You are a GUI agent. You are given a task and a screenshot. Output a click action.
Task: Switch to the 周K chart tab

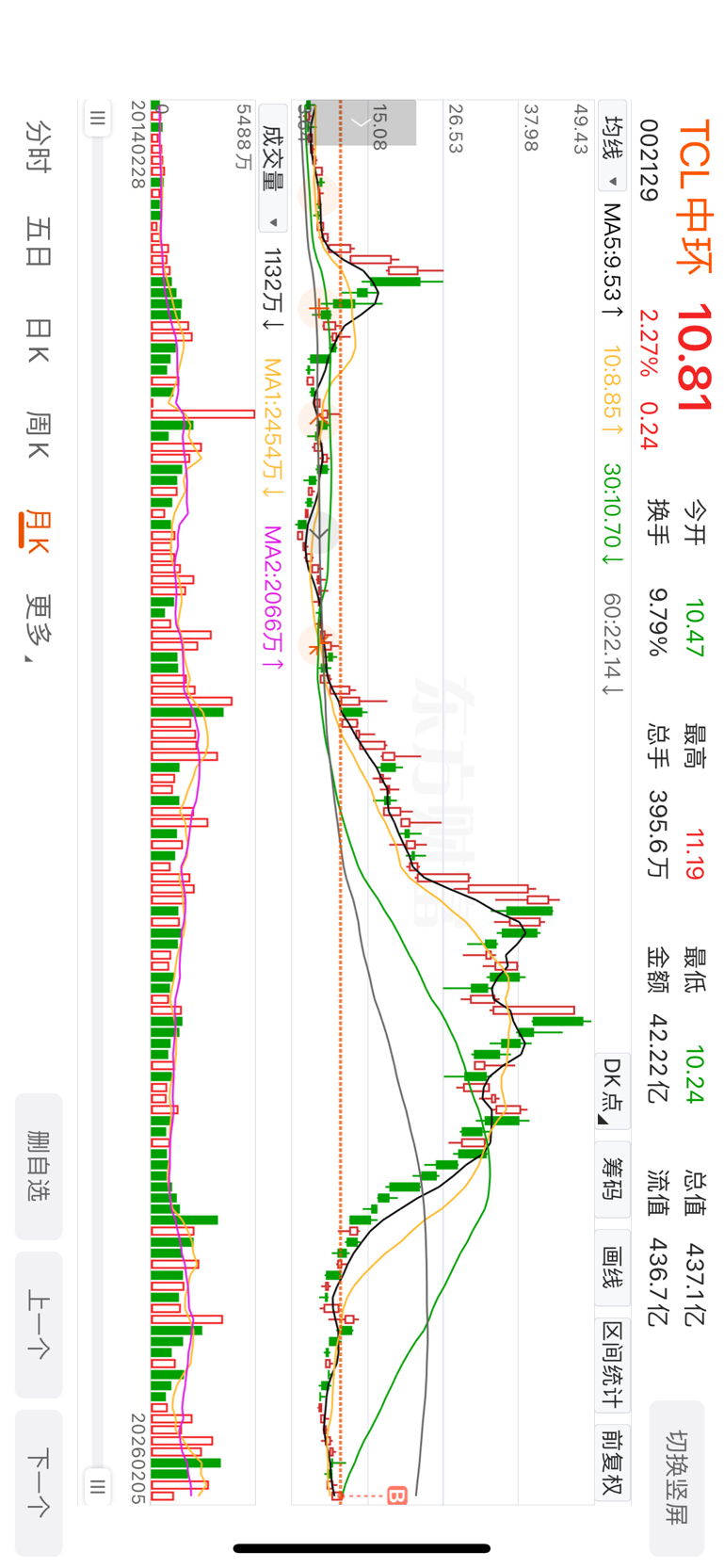(38, 436)
